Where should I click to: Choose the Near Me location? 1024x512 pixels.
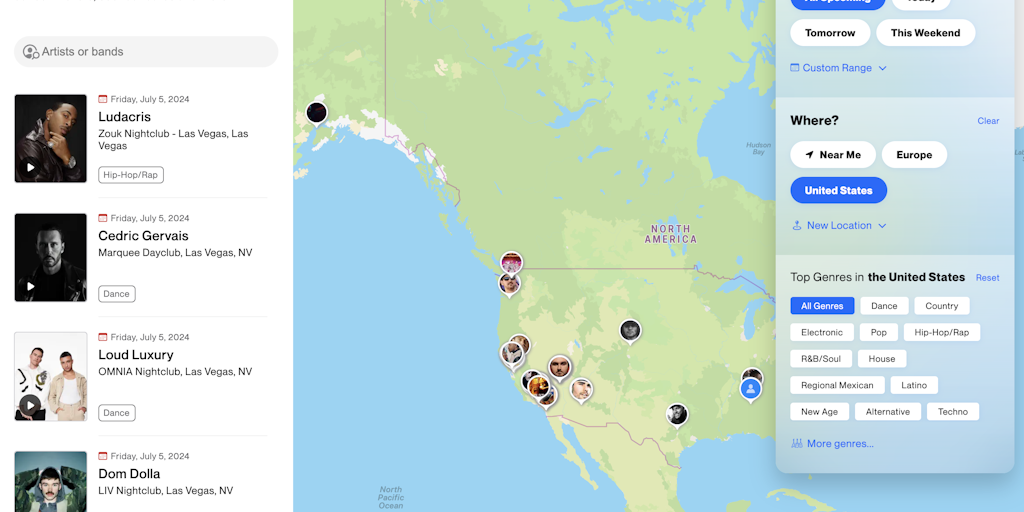click(x=832, y=155)
